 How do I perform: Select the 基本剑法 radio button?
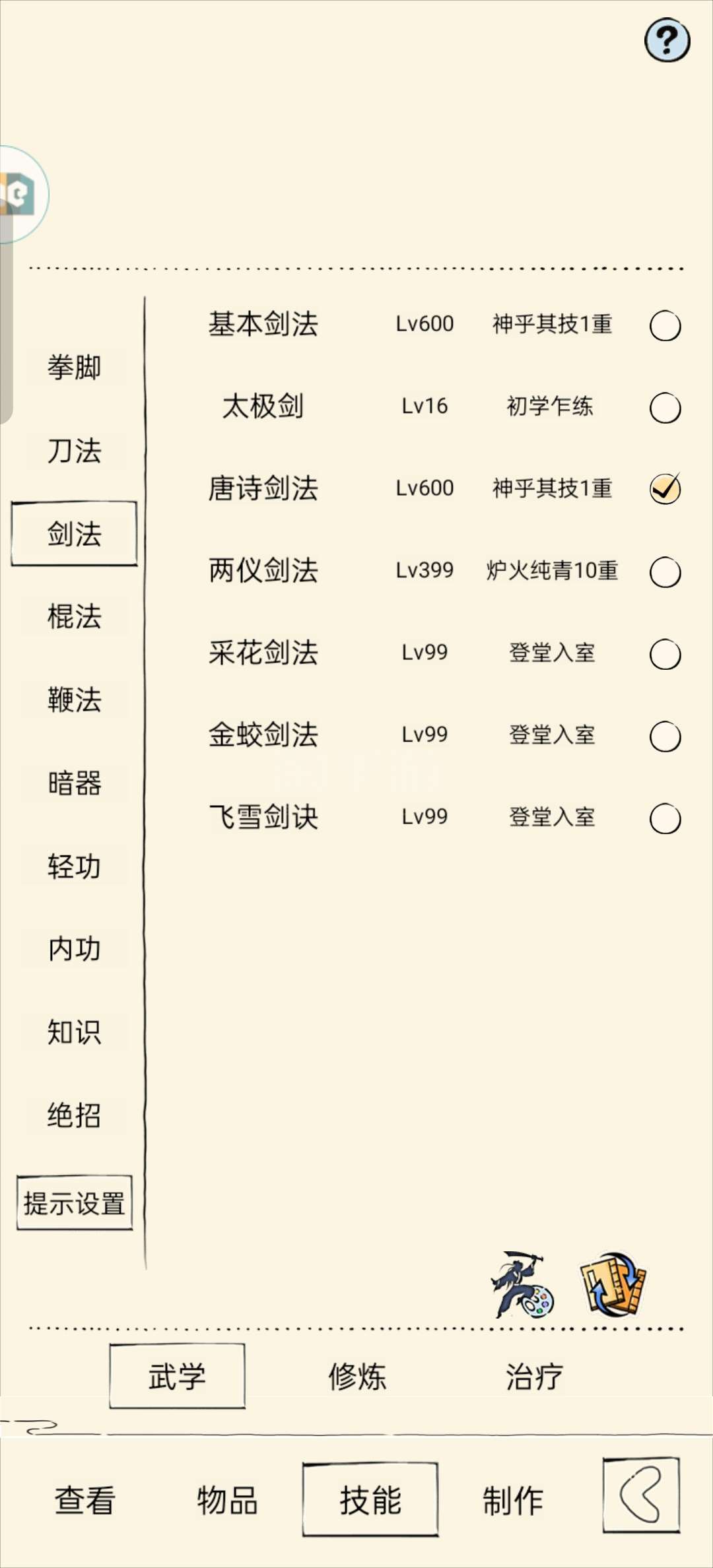point(665,325)
